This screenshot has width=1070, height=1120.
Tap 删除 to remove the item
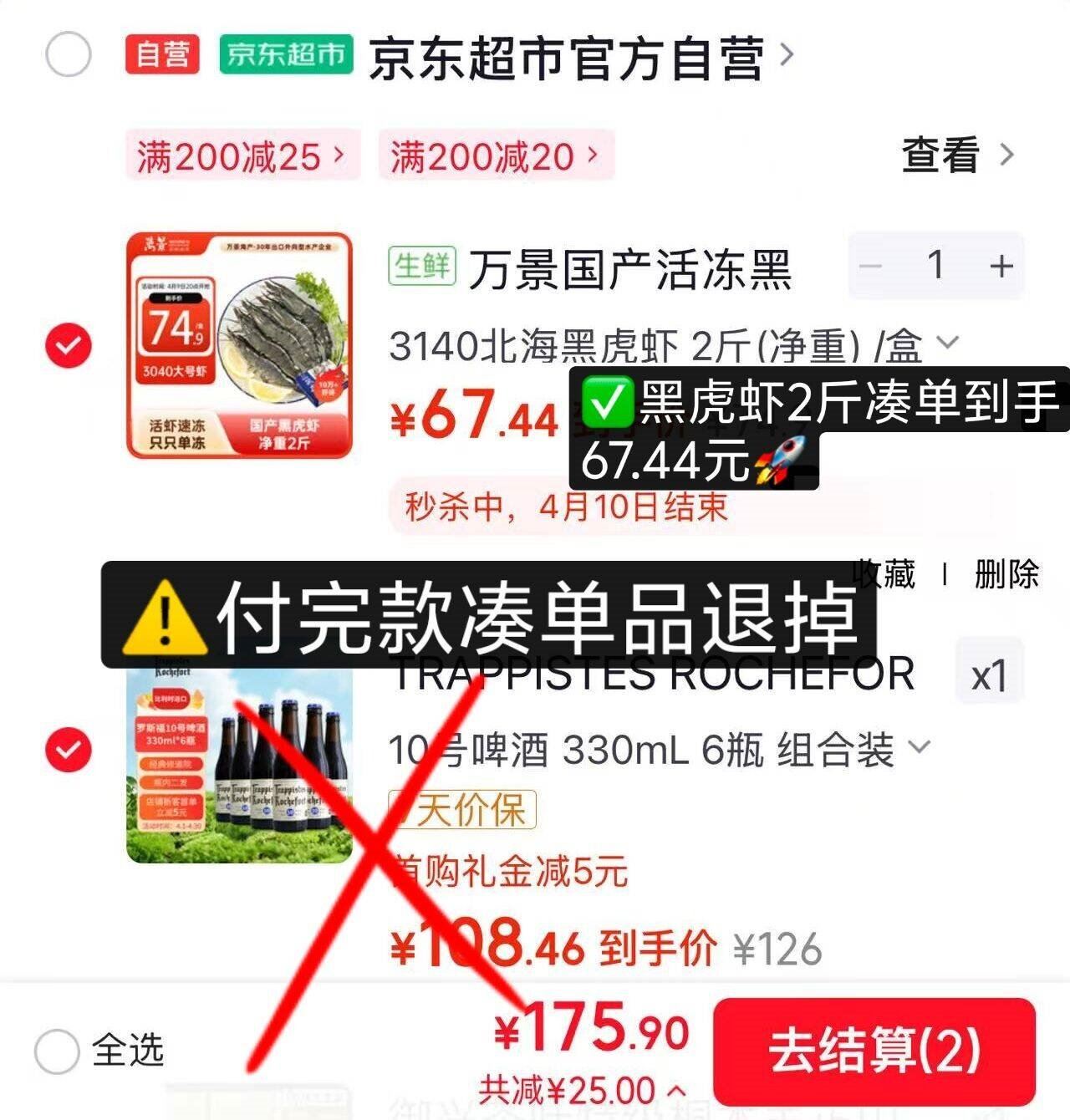point(1006,575)
